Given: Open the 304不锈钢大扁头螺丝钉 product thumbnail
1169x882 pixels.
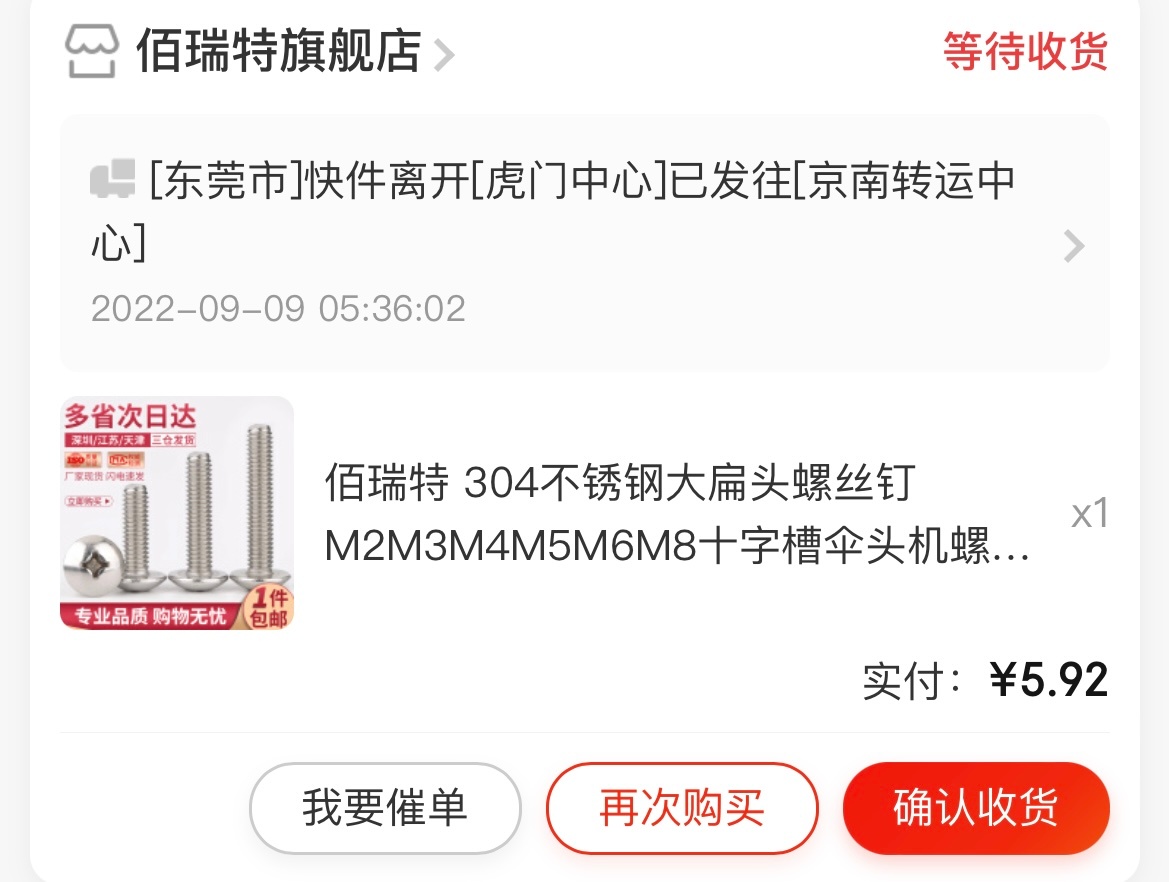Looking at the screenshot, I should click(x=177, y=513).
